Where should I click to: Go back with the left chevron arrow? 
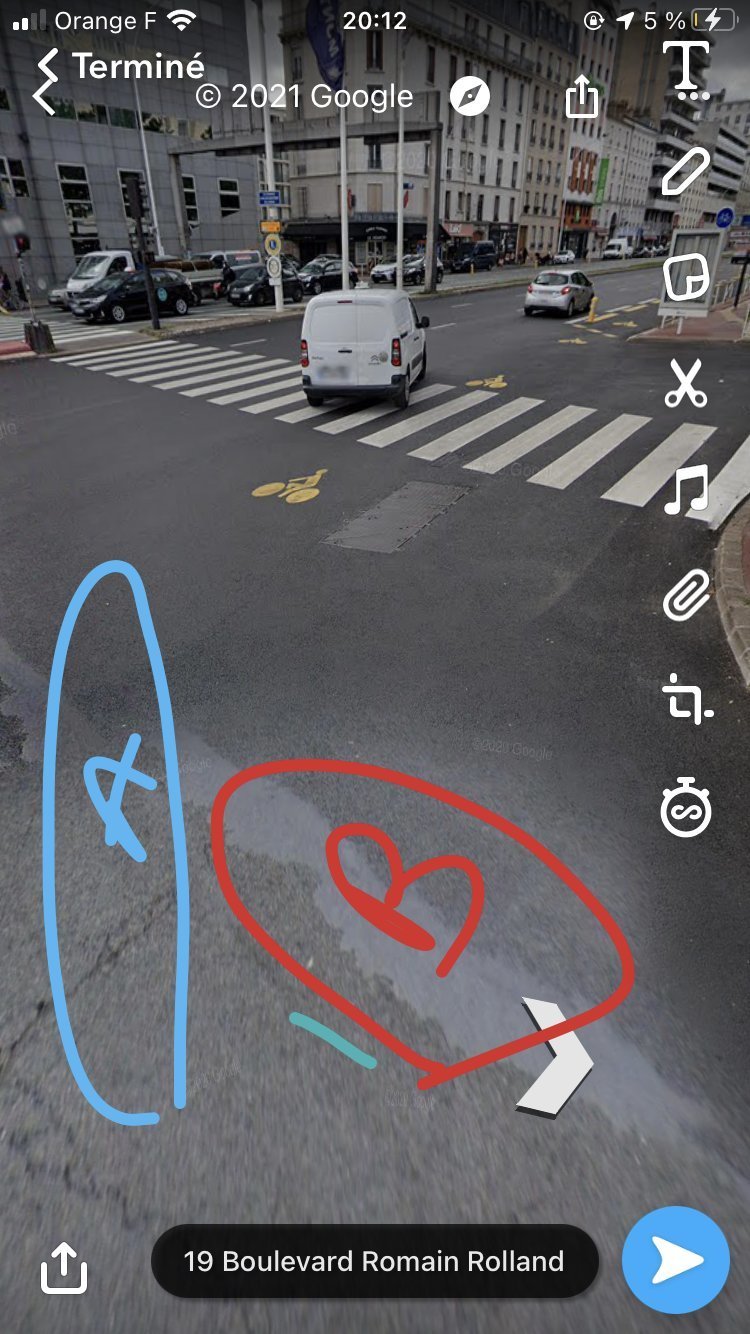[45, 82]
